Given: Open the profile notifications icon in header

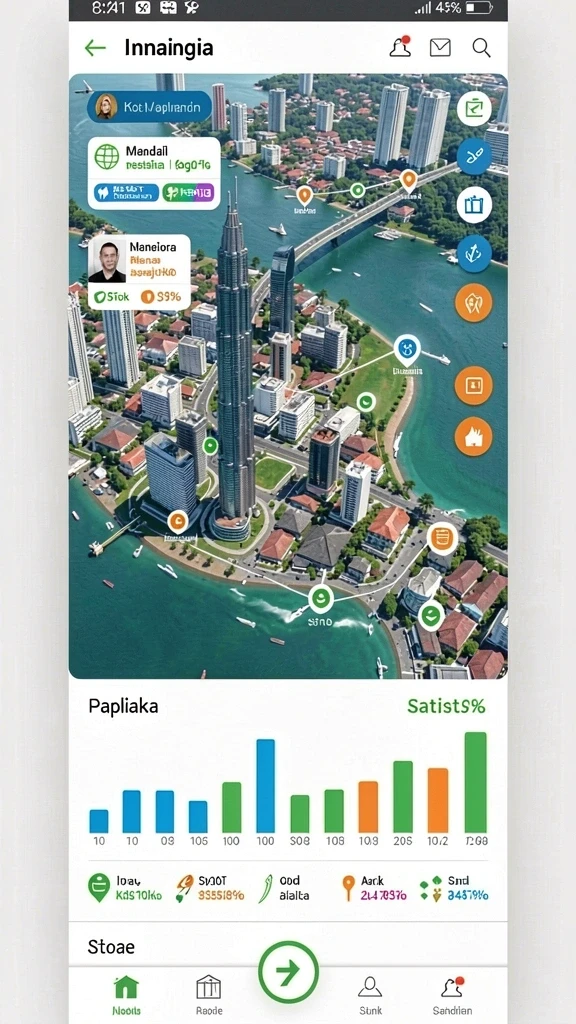Looking at the screenshot, I should click(x=400, y=47).
